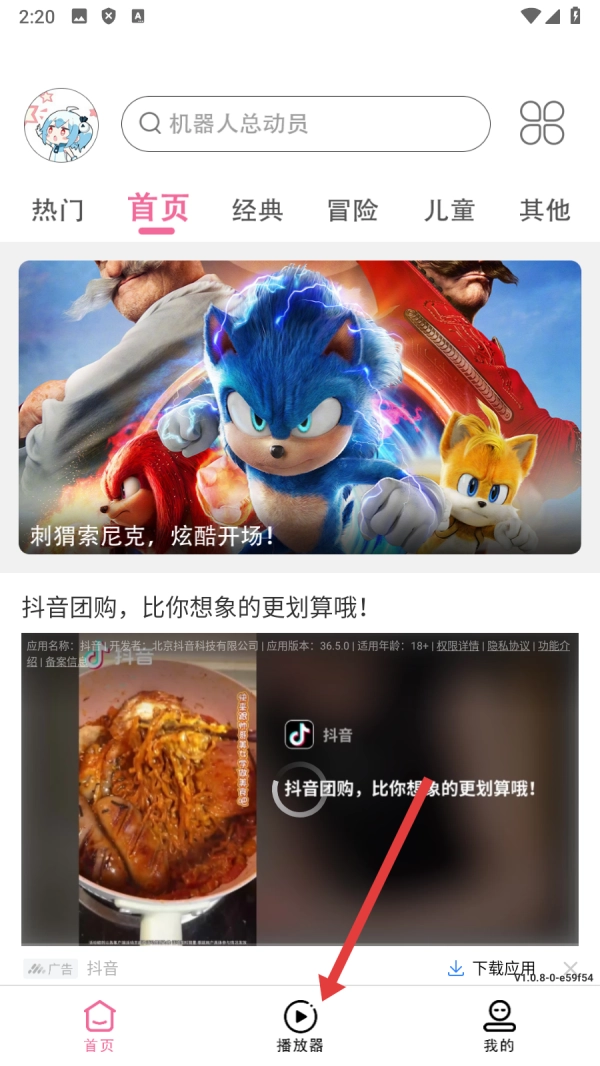Switch to the 热门 tab
The image size is (600, 1066).
pos(58,210)
